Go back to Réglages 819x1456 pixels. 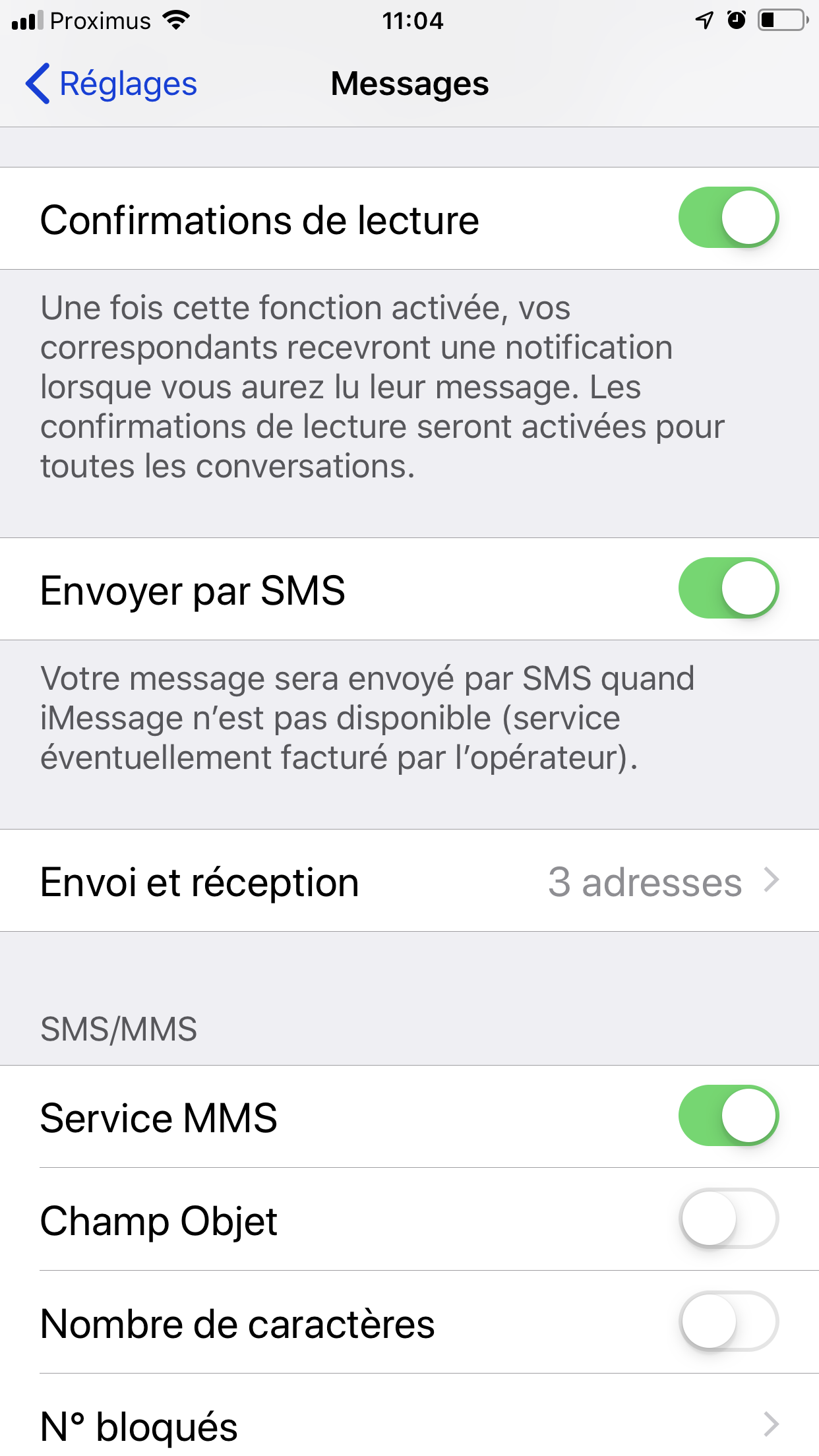(x=111, y=84)
